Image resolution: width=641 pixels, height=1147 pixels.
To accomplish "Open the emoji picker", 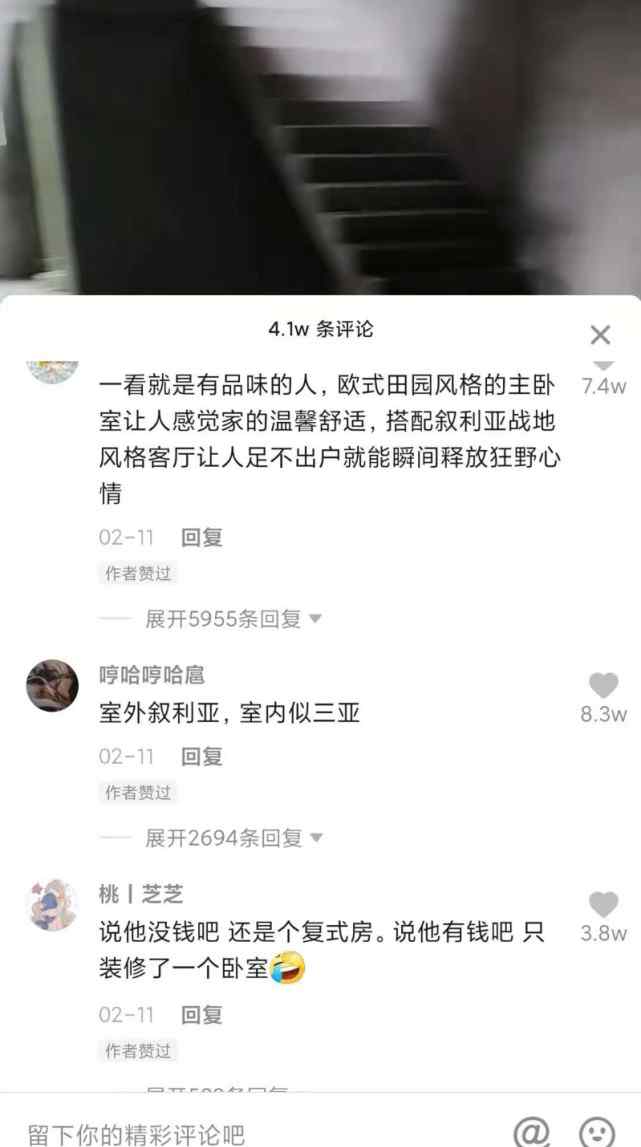I will (597, 1132).
